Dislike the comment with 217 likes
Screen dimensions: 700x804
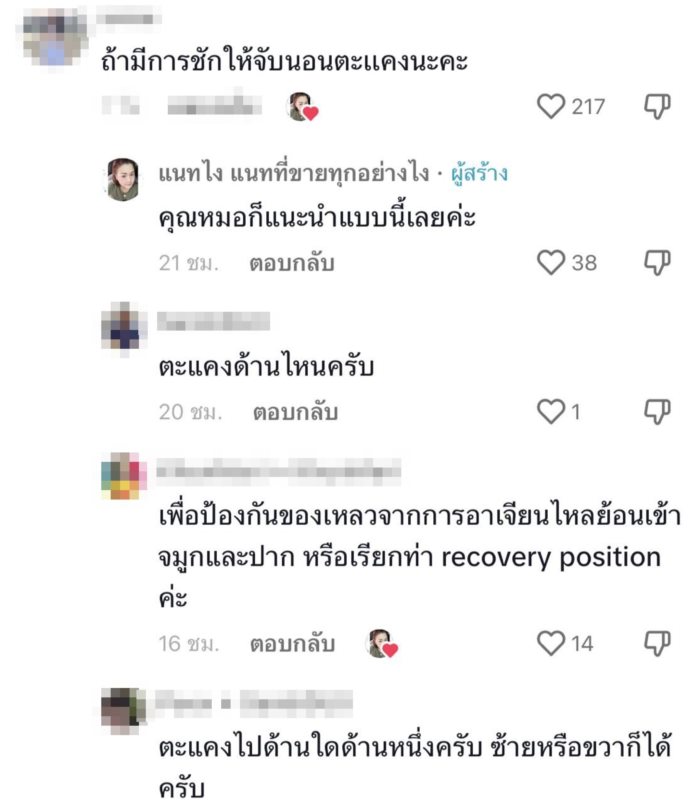pyautogui.click(x=656, y=106)
